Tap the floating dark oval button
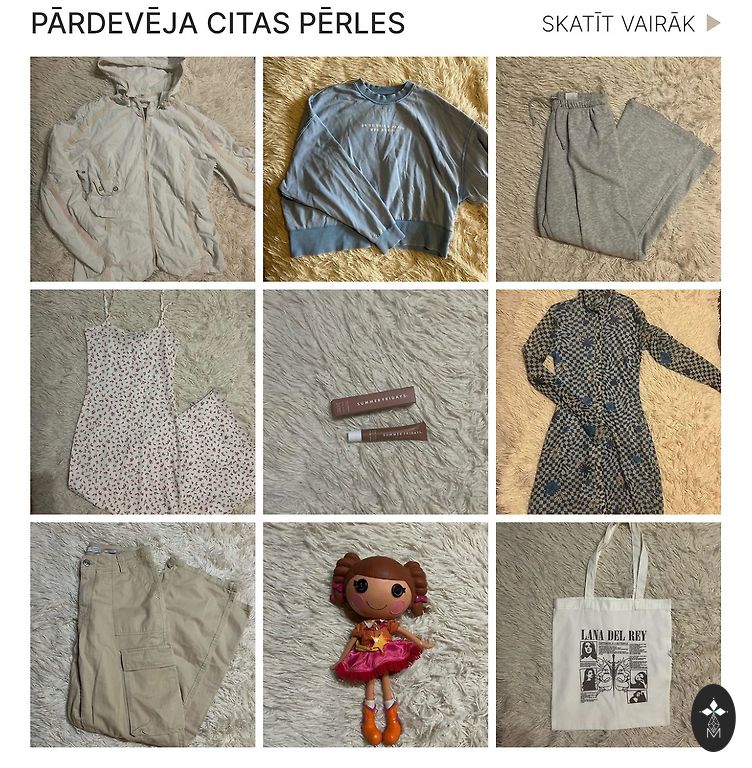Image resolution: width=752 pixels, height=768 pixels. pyautogui.click(x=713, y=717)
